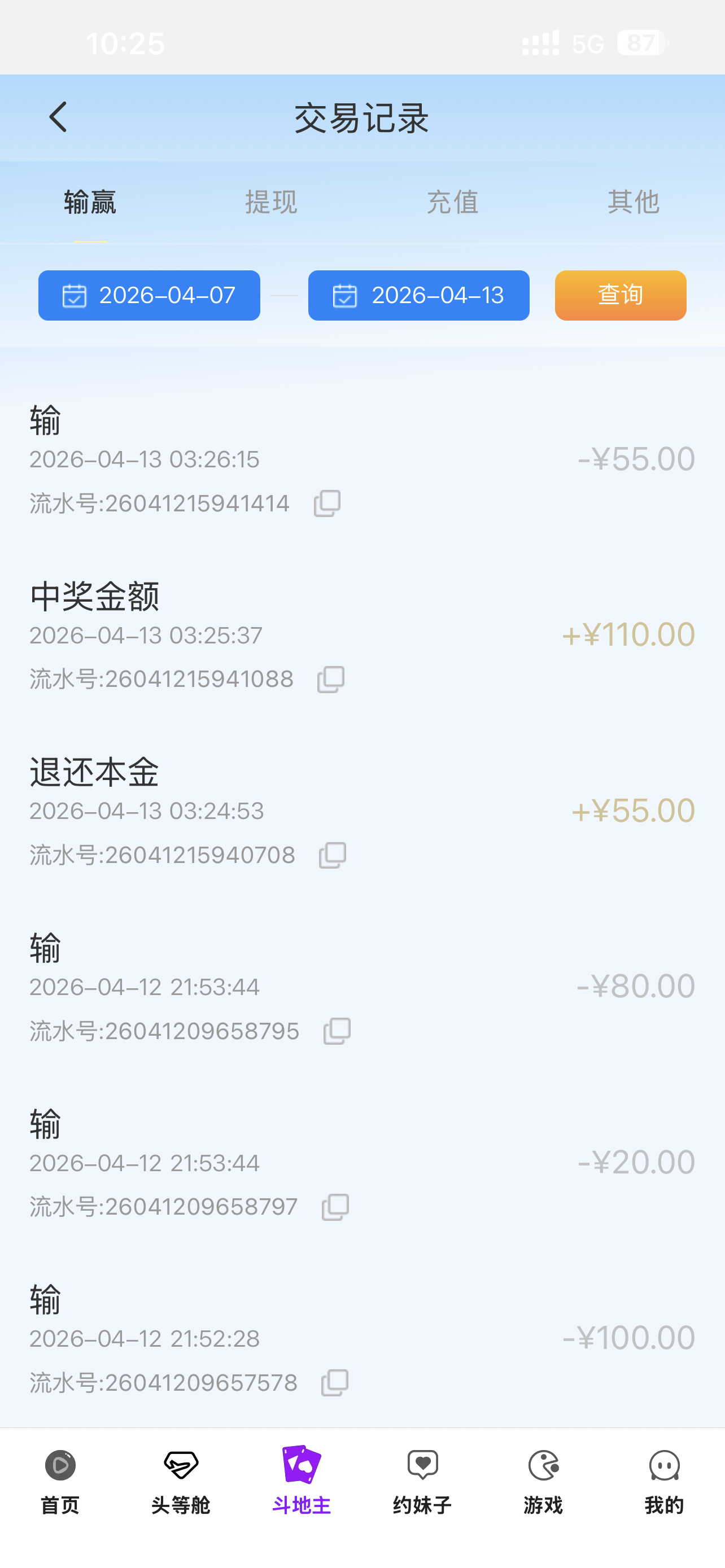Copy 流水号 for the 退还本金 record
The width and height of the screenshot is (725, 1568).
point(332,854)
